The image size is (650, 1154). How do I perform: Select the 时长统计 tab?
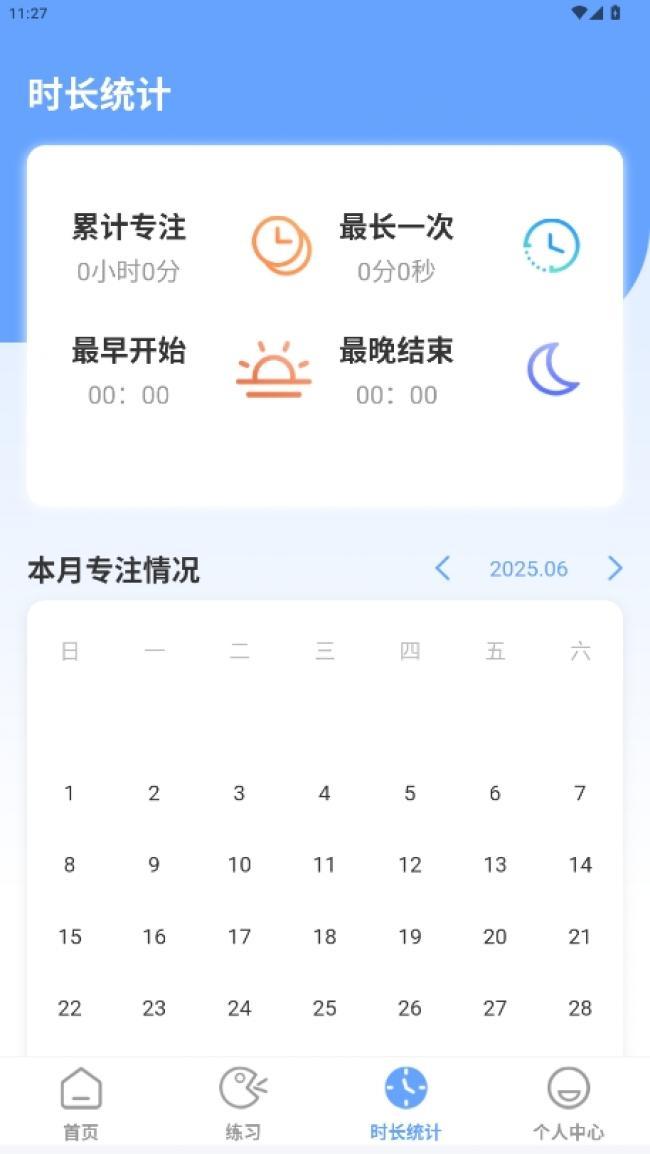(x=406, y=1104)
